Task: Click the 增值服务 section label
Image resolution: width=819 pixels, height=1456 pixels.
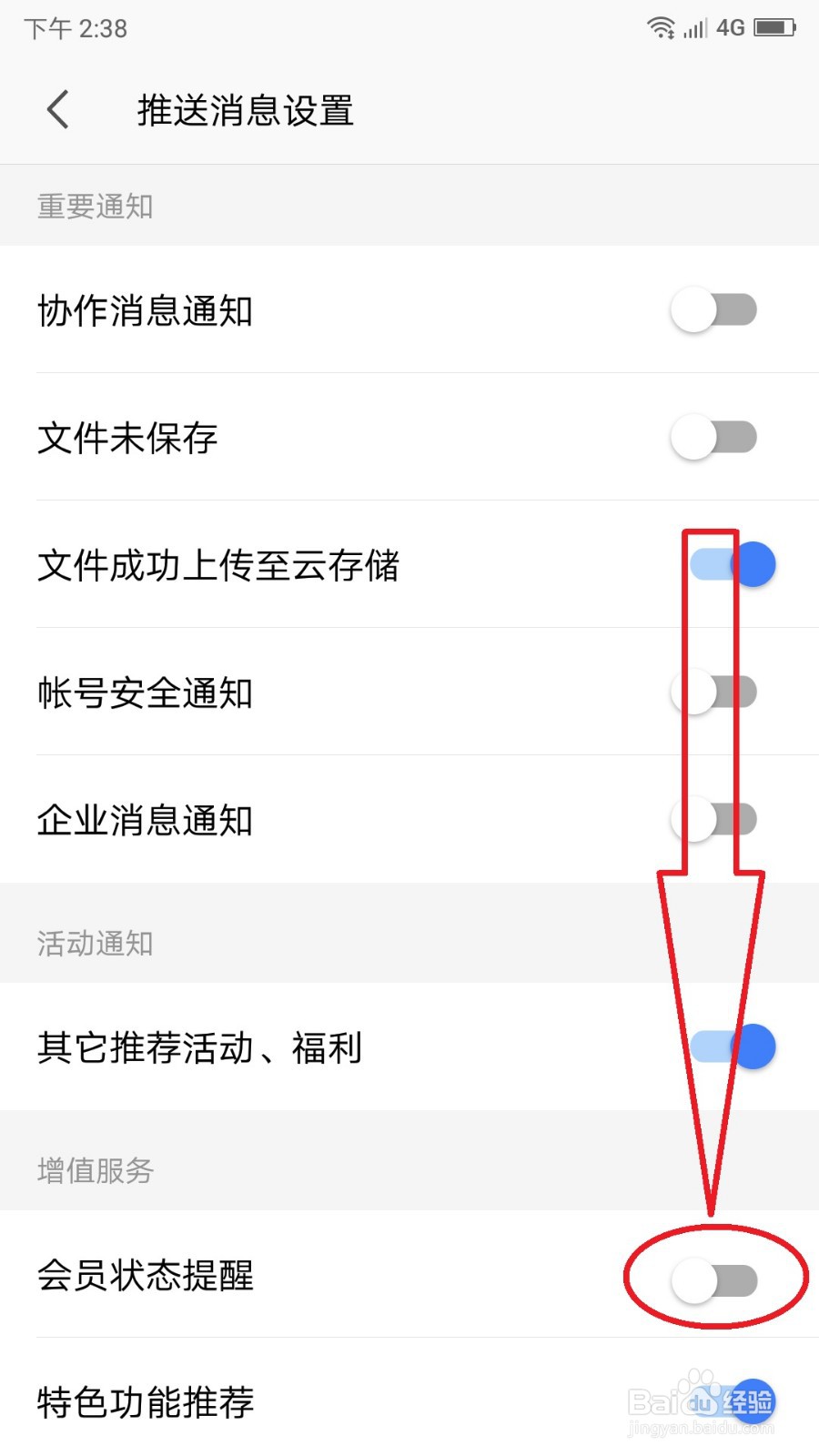Action: pos(95,1171)
